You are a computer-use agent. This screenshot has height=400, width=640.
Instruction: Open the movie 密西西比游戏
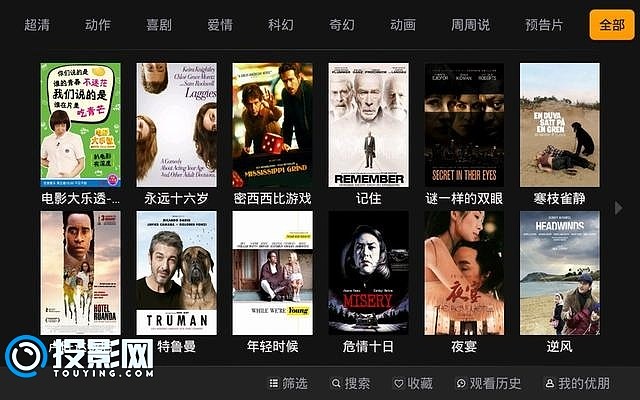[272, 125]
